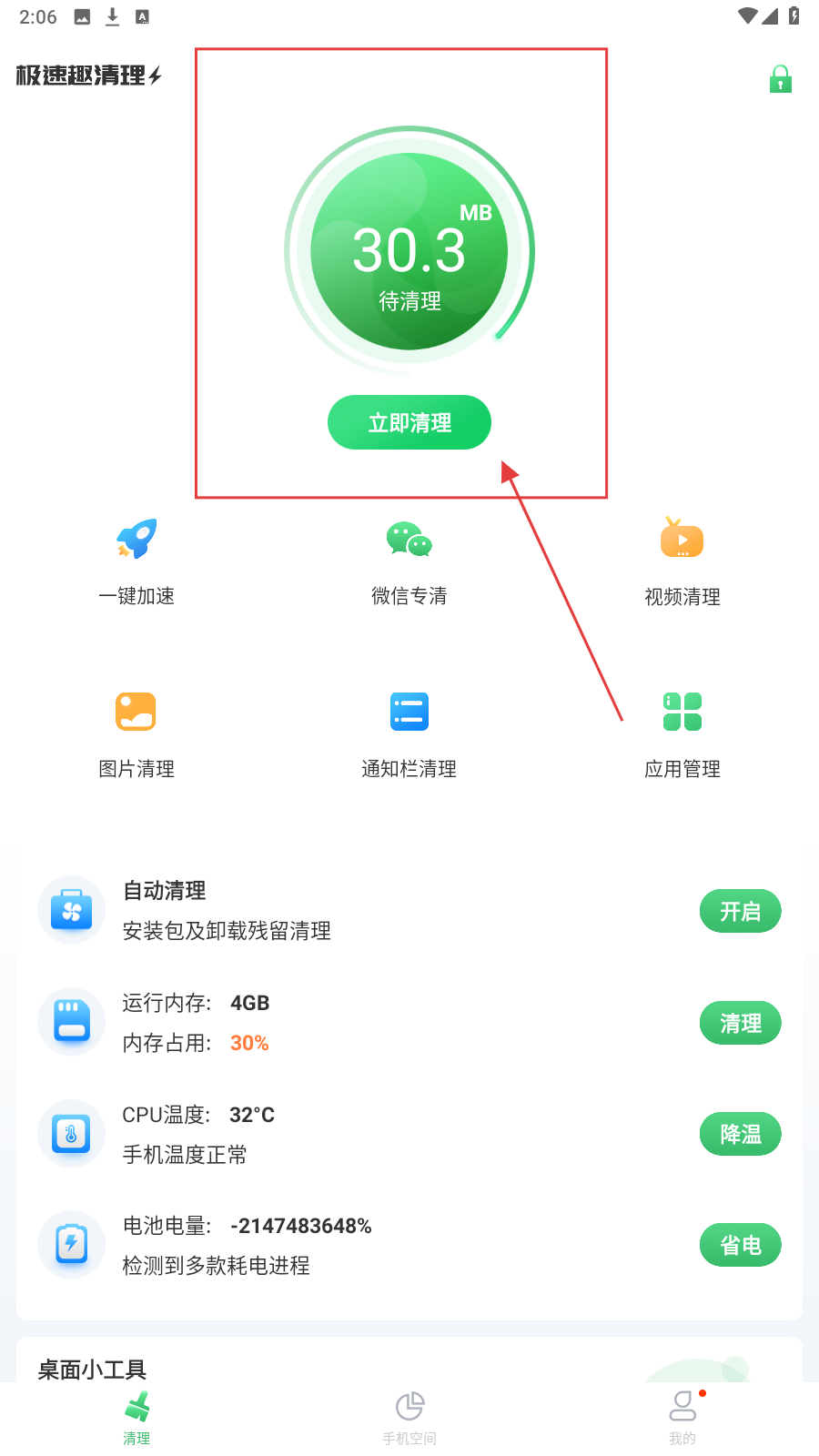Tap the green lock icon
819x1456 pixels.
click(x=780, y=80)
